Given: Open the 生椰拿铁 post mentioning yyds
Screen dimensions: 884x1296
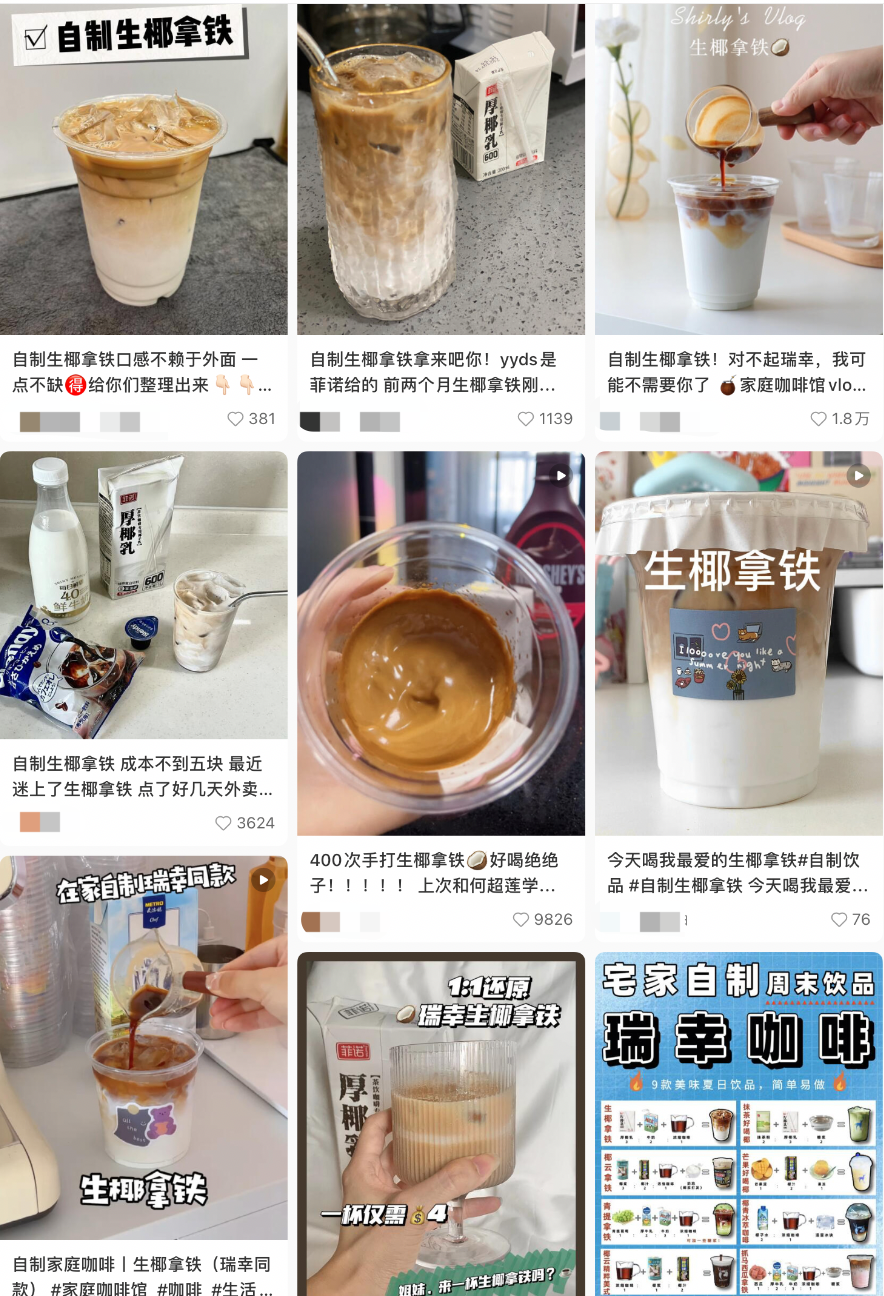Looking at the screenshot, I should (440, 170).
